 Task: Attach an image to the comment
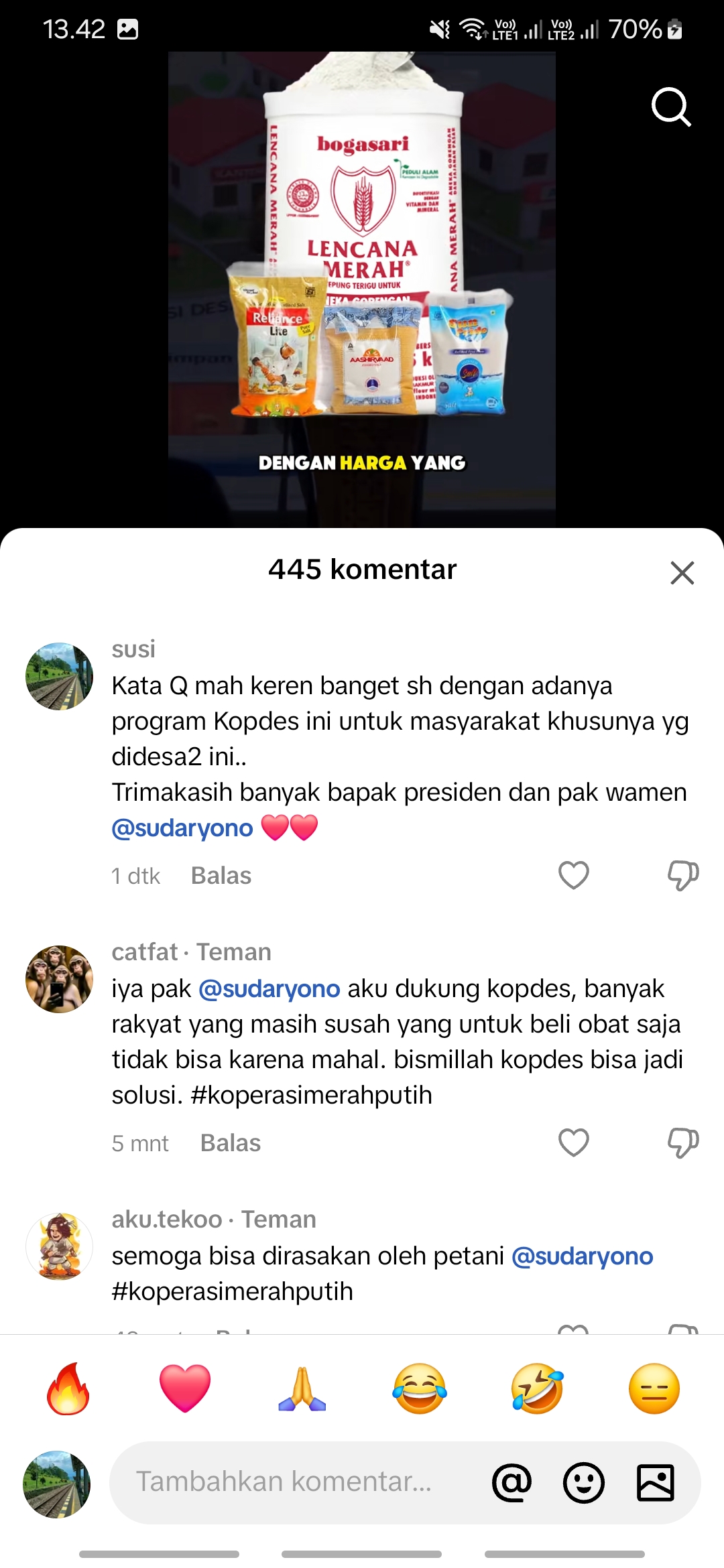656,1482
